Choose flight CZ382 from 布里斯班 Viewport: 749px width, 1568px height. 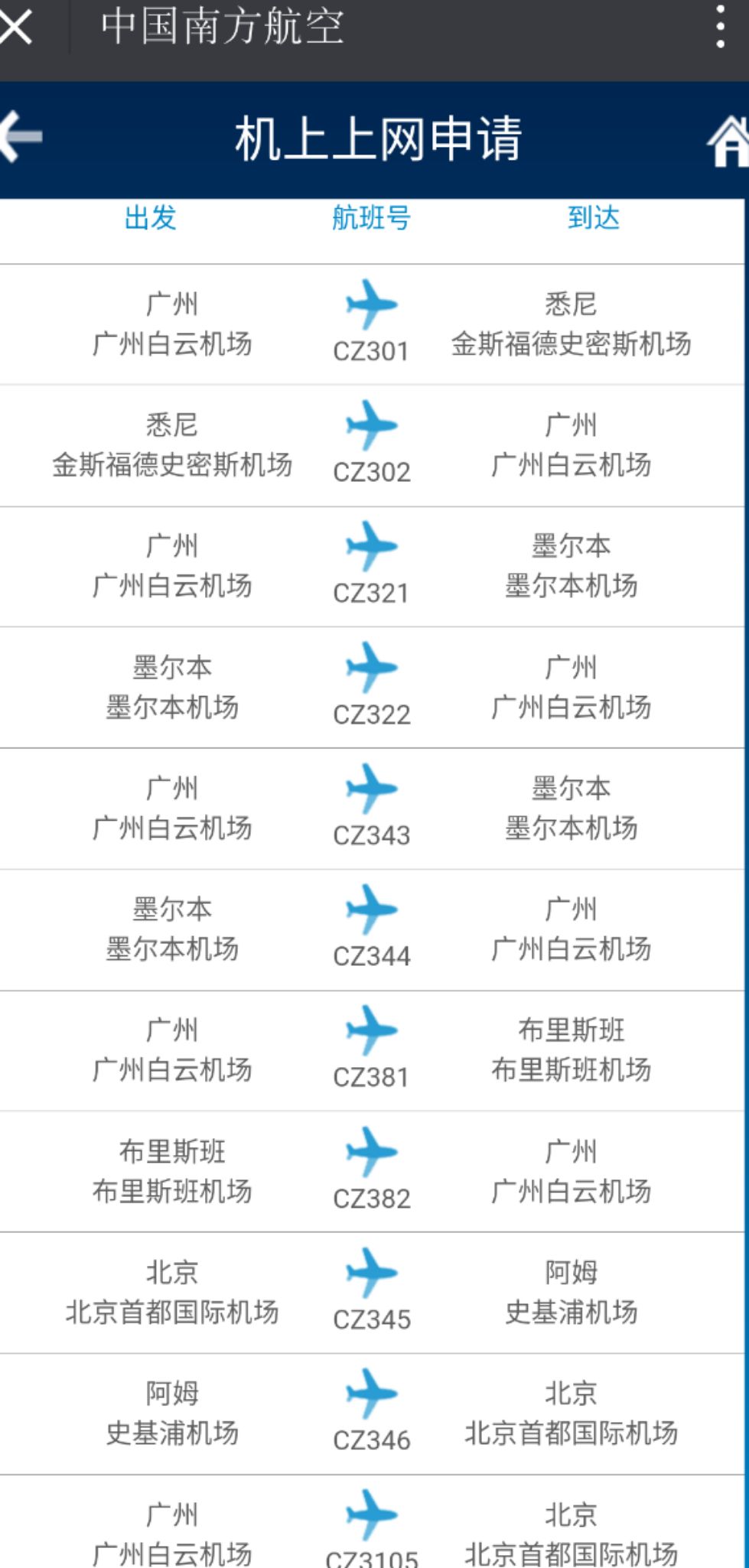click(x=372, y=1172)
